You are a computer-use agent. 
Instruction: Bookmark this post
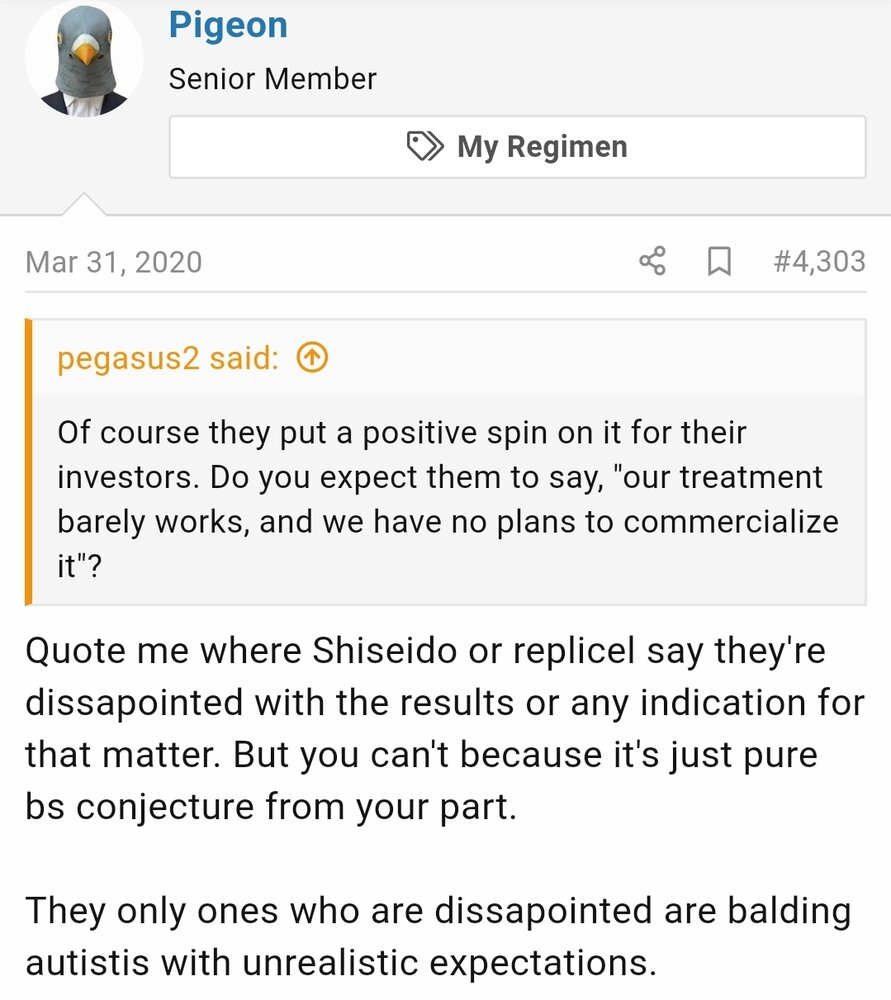pos(718,262)
